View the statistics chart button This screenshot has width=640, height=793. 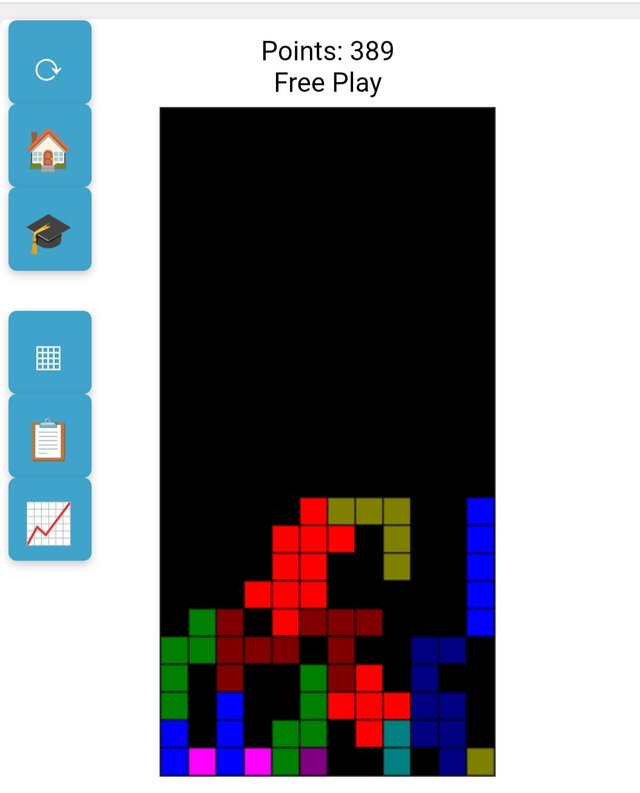pyautogui.click(x=49, y=522)
